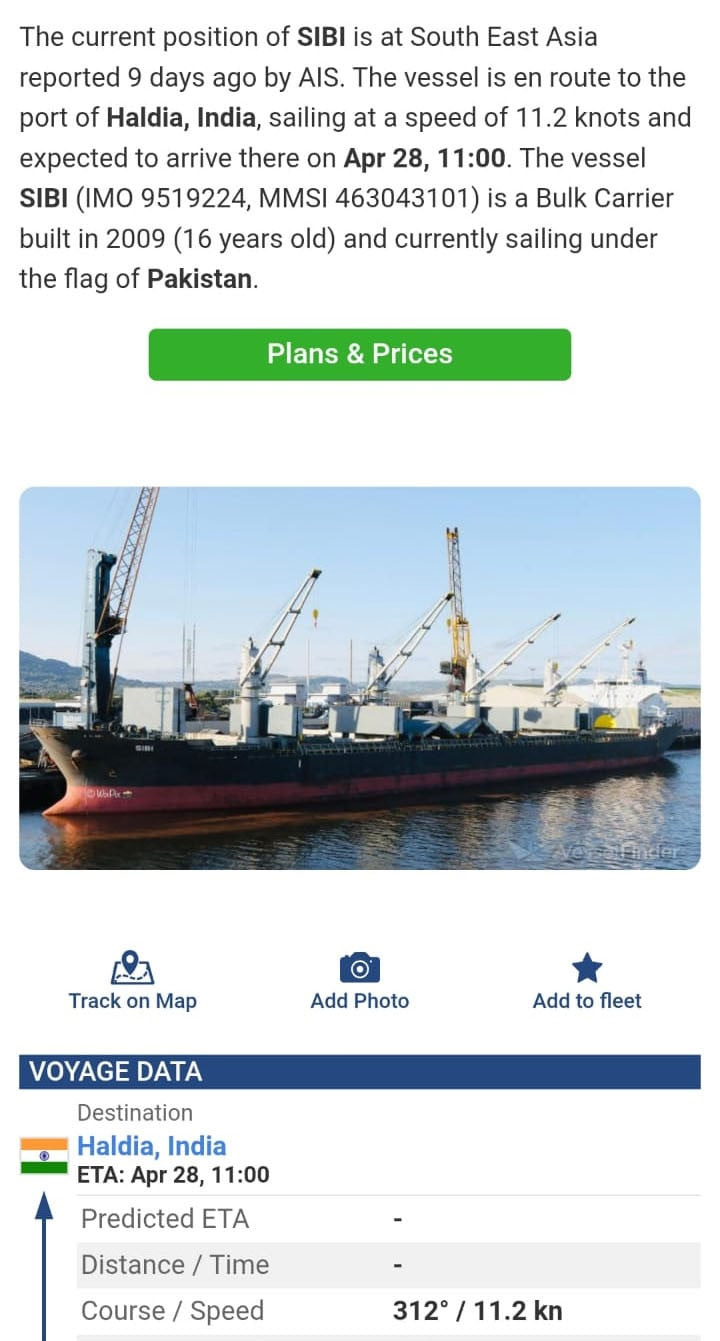Add SIBI to fleet
The image size is (720, 1341).
tap(586, 982)
